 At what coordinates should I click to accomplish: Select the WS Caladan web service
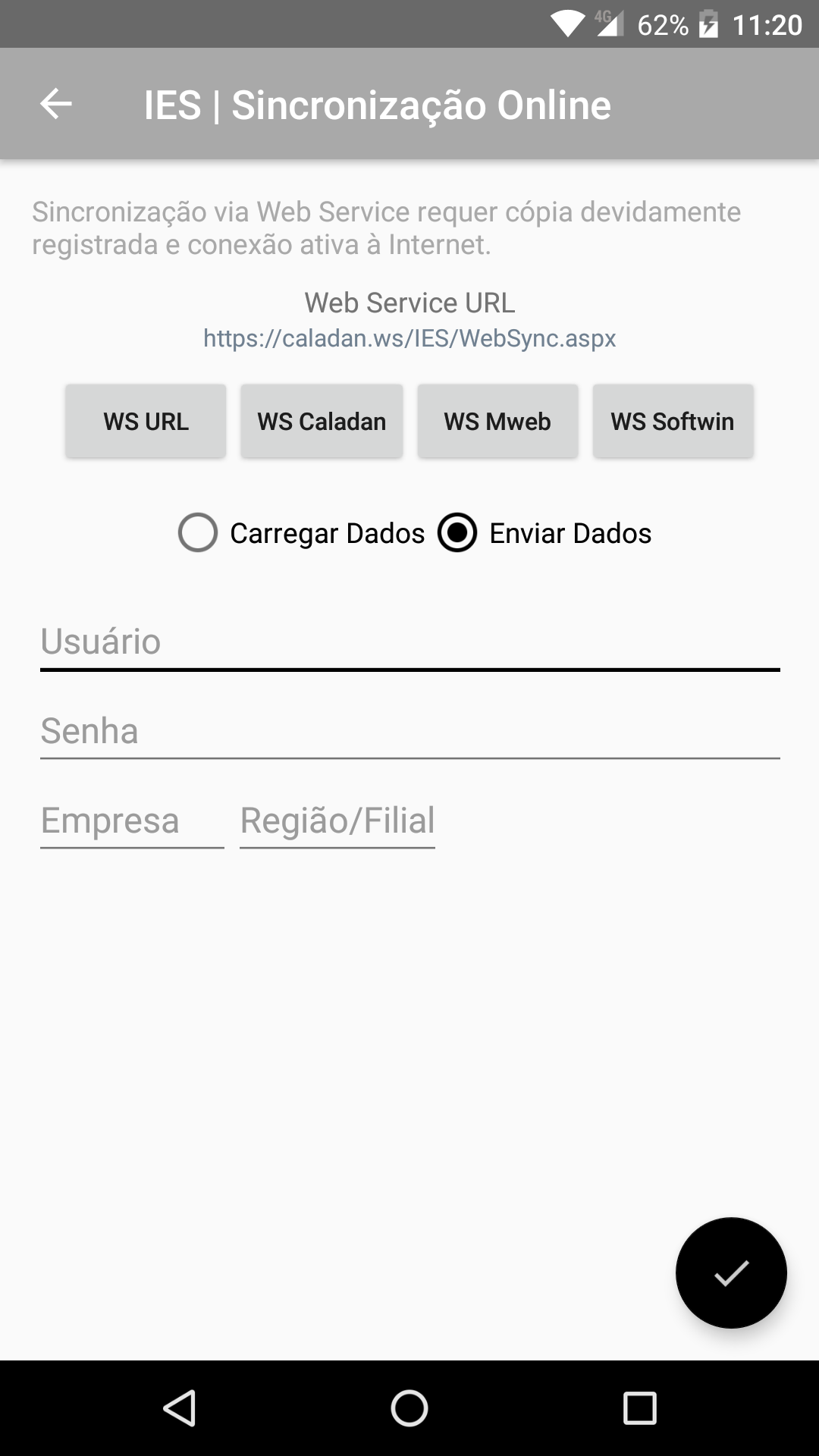point(322,421)
